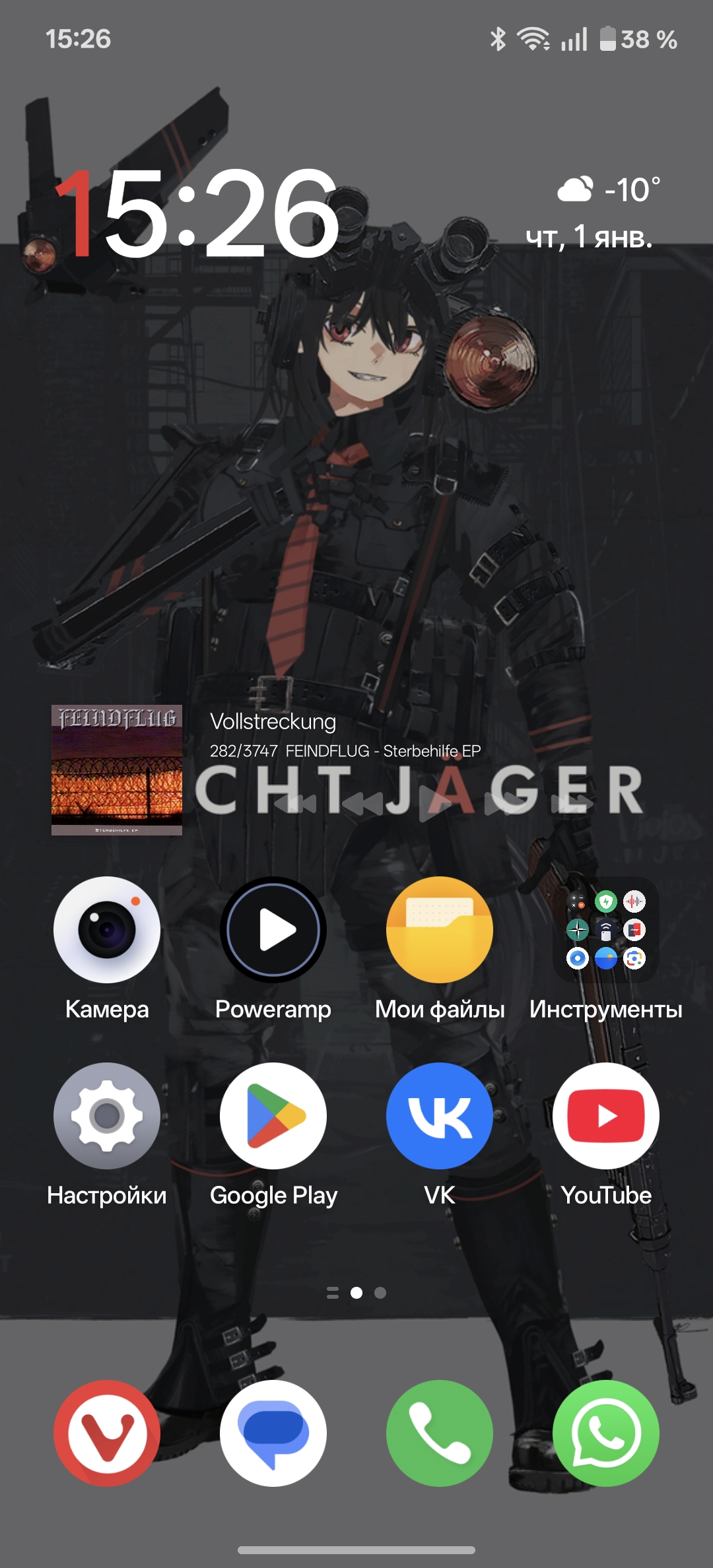
Task: Launch WhatsApp from the dock
Action: click(x=606, y=1433)
